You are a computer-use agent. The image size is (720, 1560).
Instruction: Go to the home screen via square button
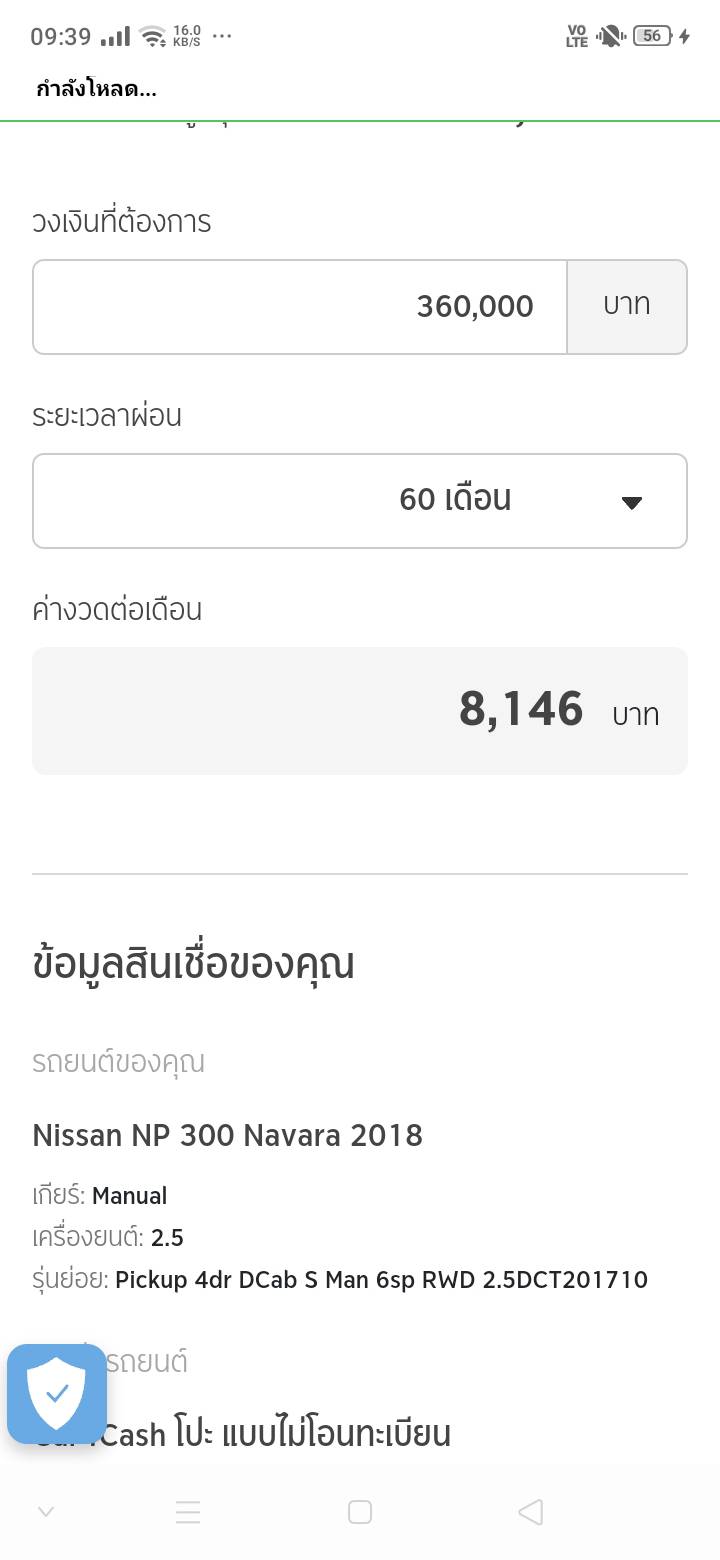pyautogui.click(x=360, y=1512)
